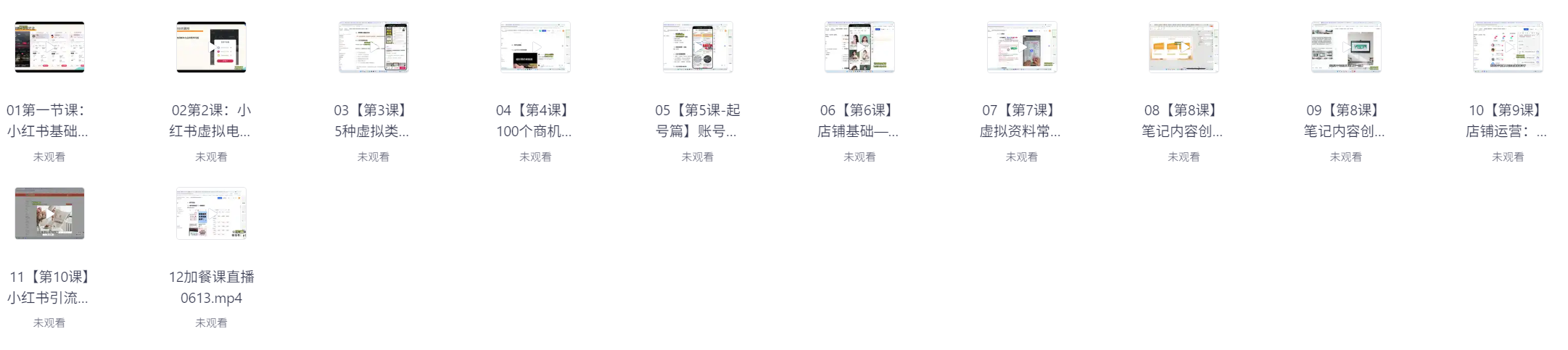Open 05【第5课-起号篇】账号 video

[698, 47]
